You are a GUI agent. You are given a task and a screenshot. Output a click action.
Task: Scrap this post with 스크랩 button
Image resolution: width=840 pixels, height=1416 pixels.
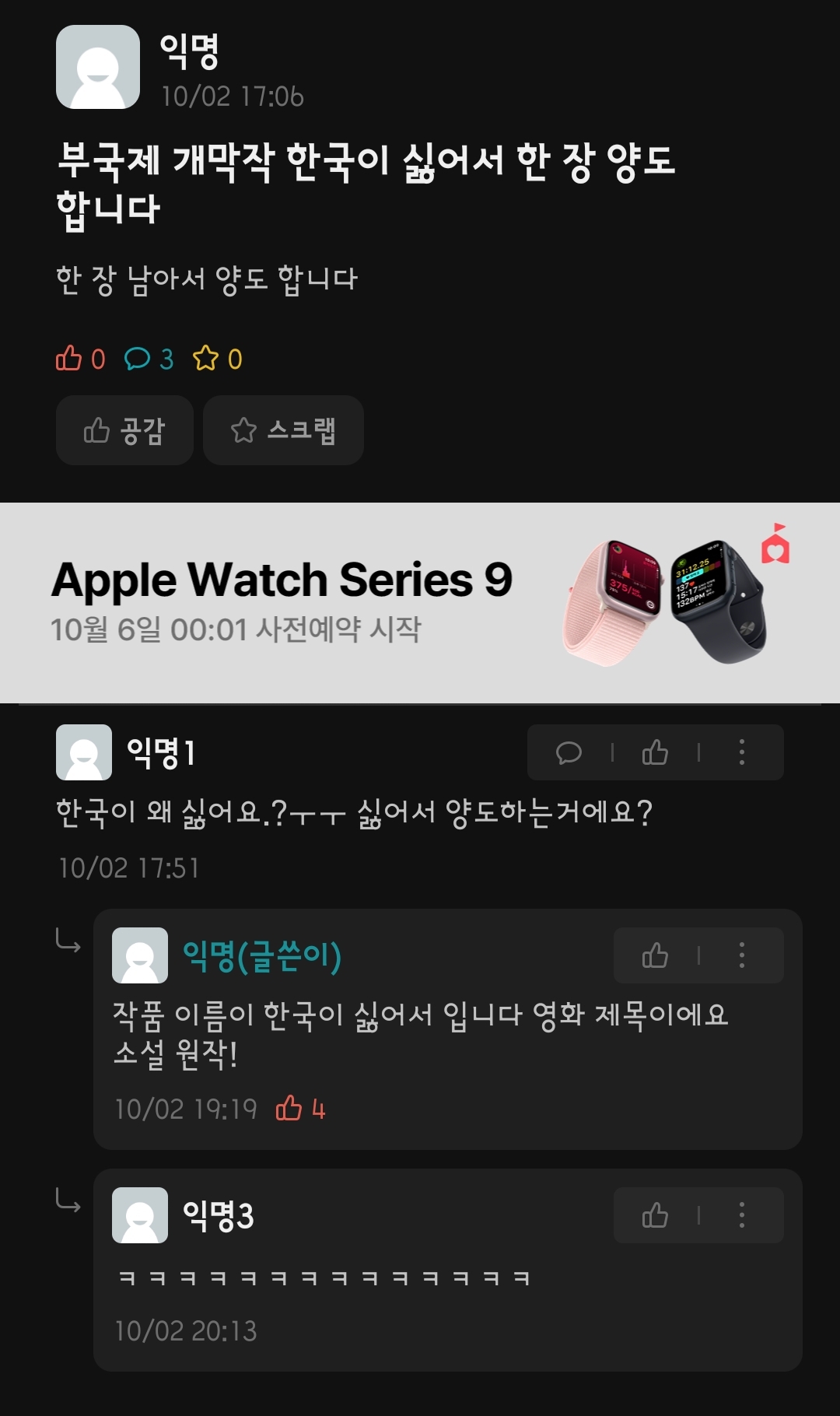point(283,430)
